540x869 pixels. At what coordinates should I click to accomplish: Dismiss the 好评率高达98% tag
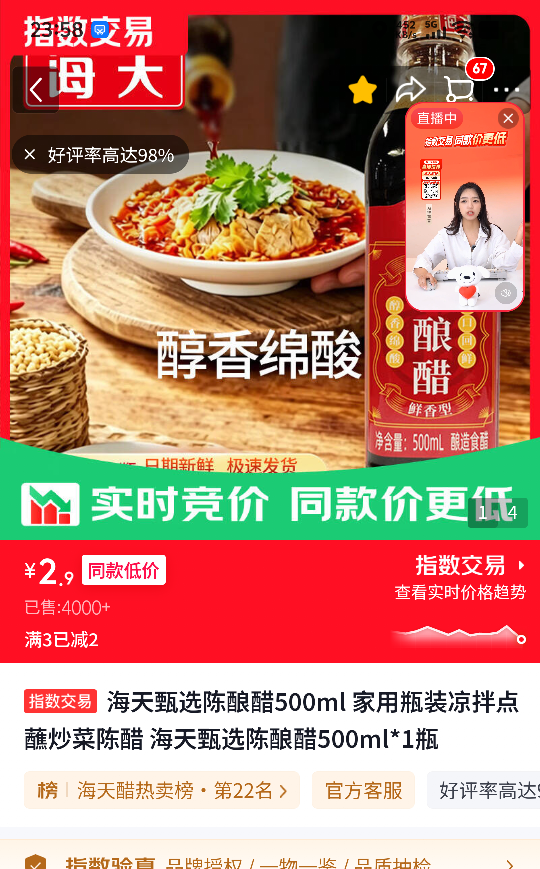coord(30,155)
